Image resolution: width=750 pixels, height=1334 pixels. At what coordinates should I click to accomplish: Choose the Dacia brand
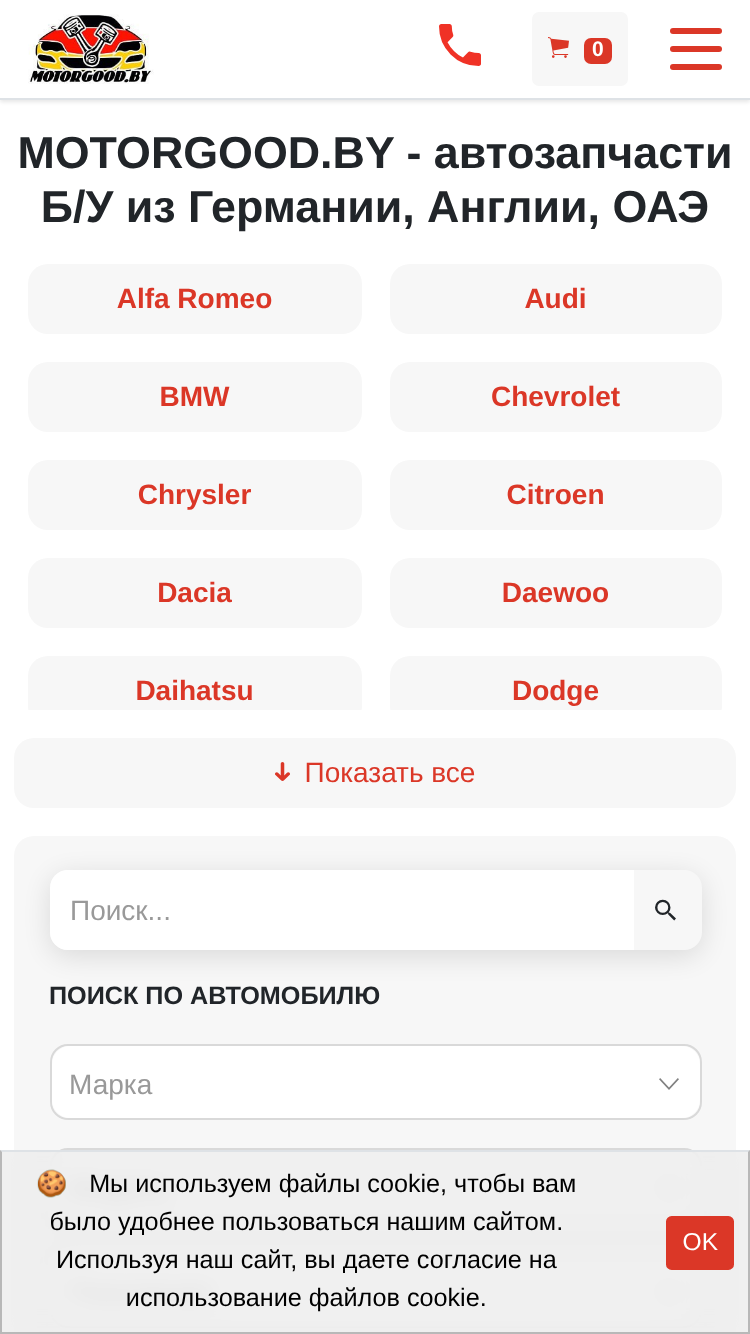pyautogui.click(x=195, y=593)
